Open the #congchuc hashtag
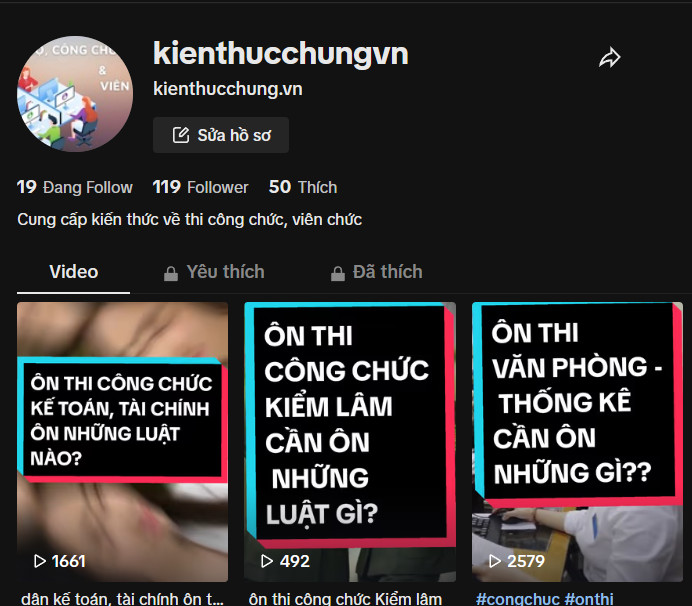This screenshot has width=692, height=606. 517,599
